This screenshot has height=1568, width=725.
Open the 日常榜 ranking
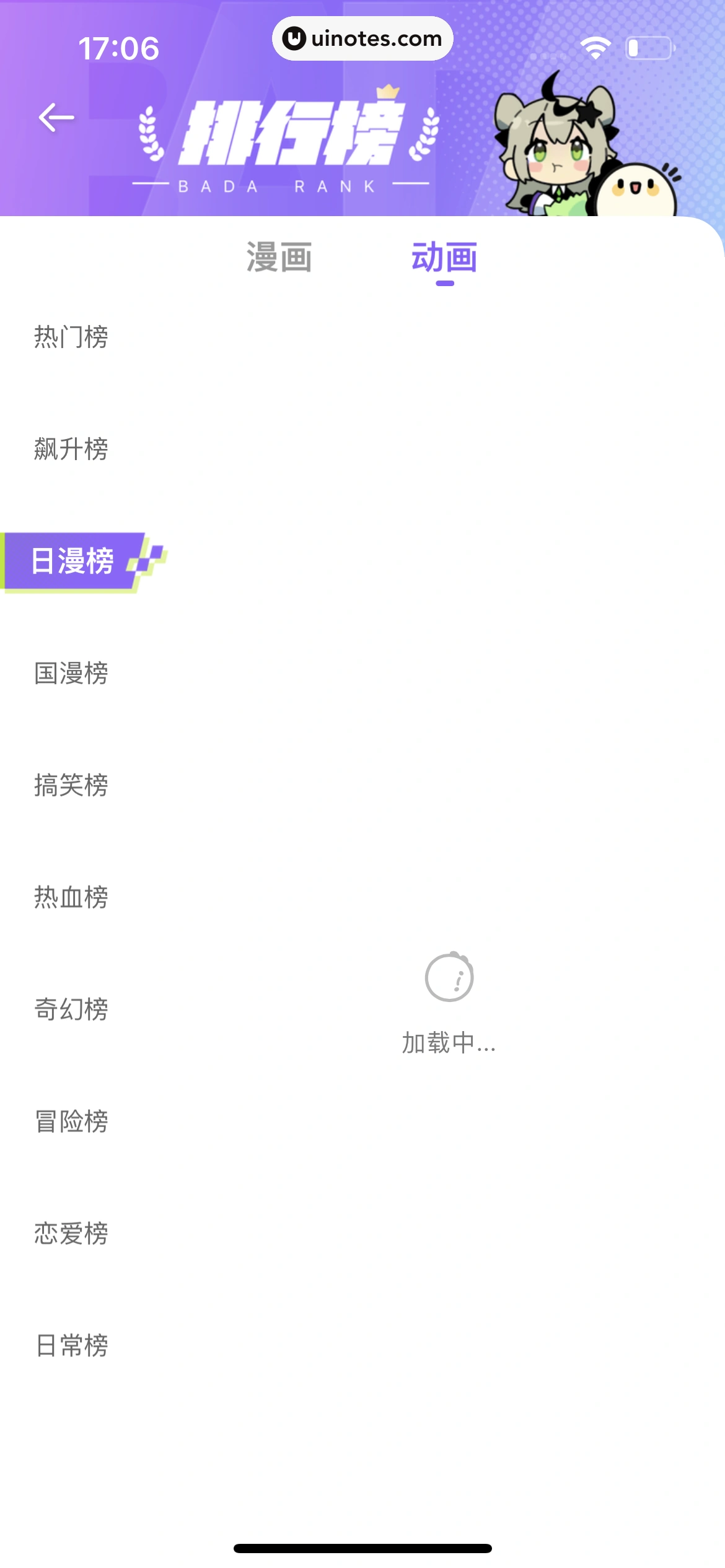71,1346
